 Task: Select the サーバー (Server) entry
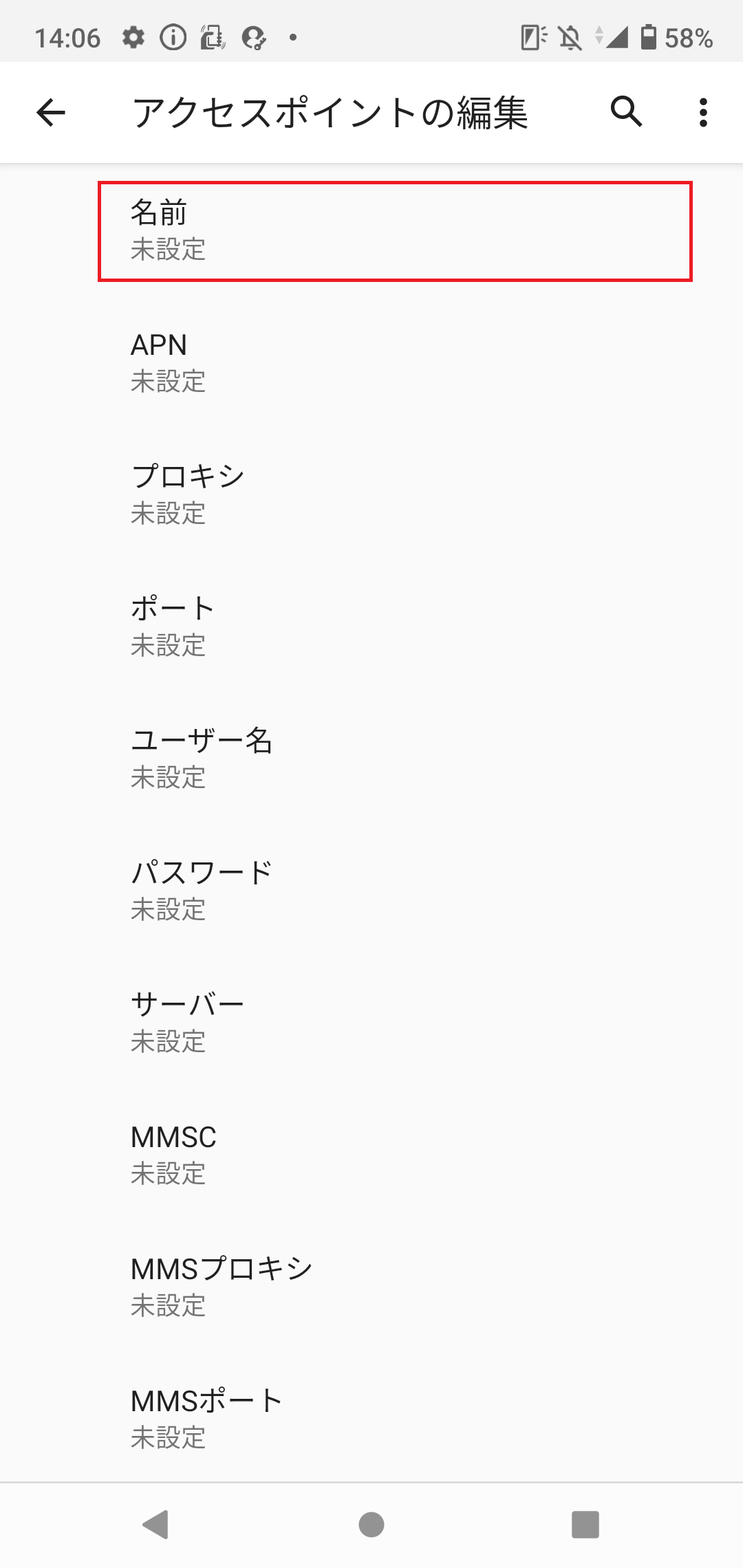(371, 1022)
